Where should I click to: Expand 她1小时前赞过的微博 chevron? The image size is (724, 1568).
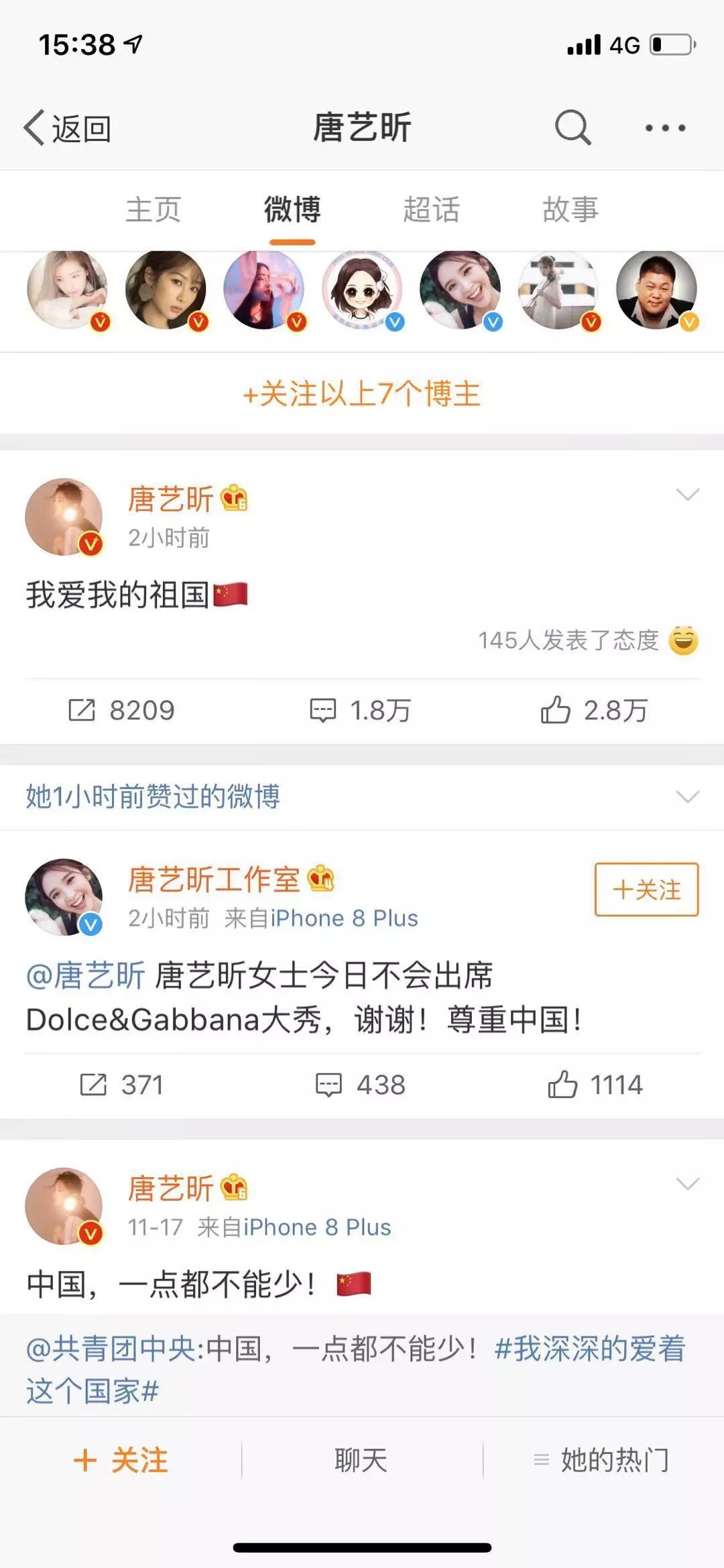[x=688, y=796]
